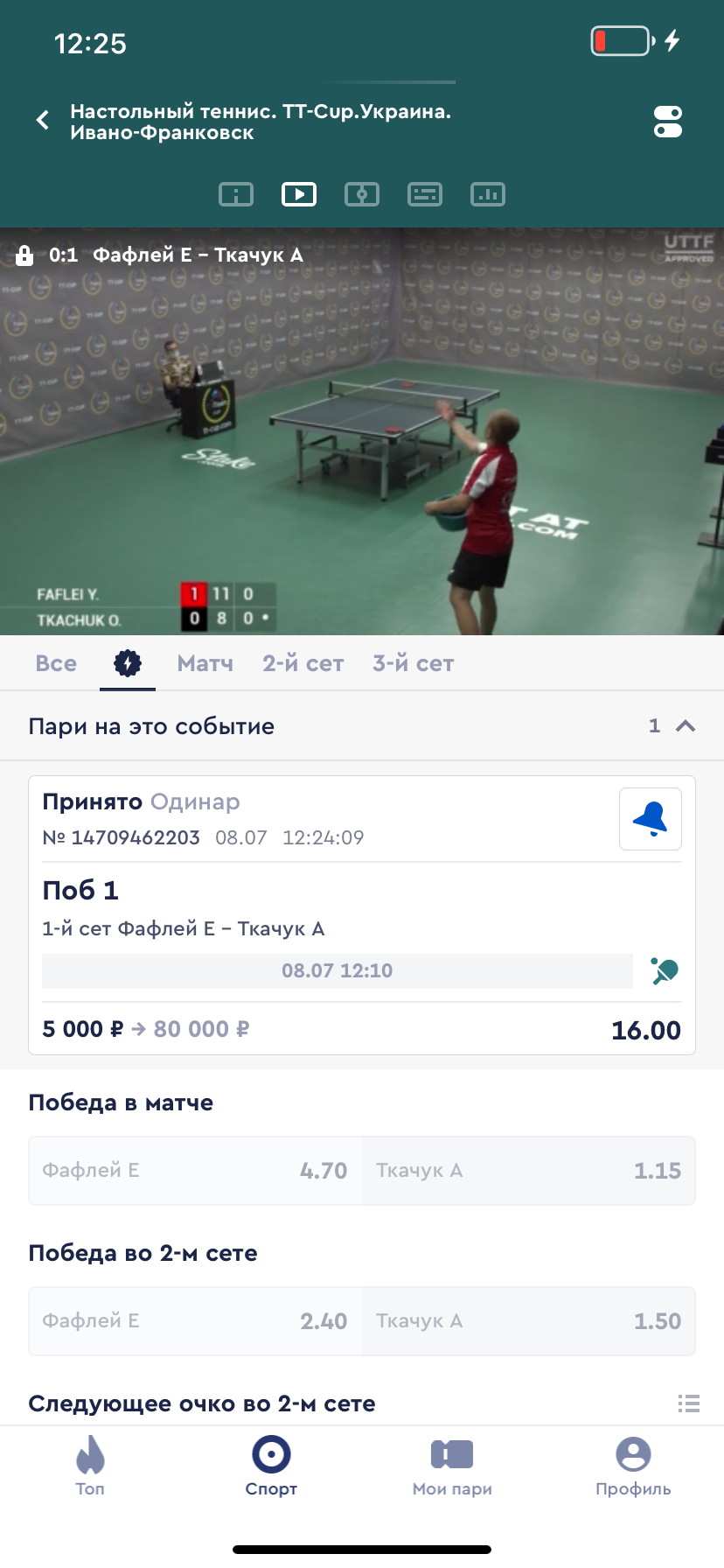Open the 3-й сет tab
724x1568 pixels.
(x=413, y=663)
